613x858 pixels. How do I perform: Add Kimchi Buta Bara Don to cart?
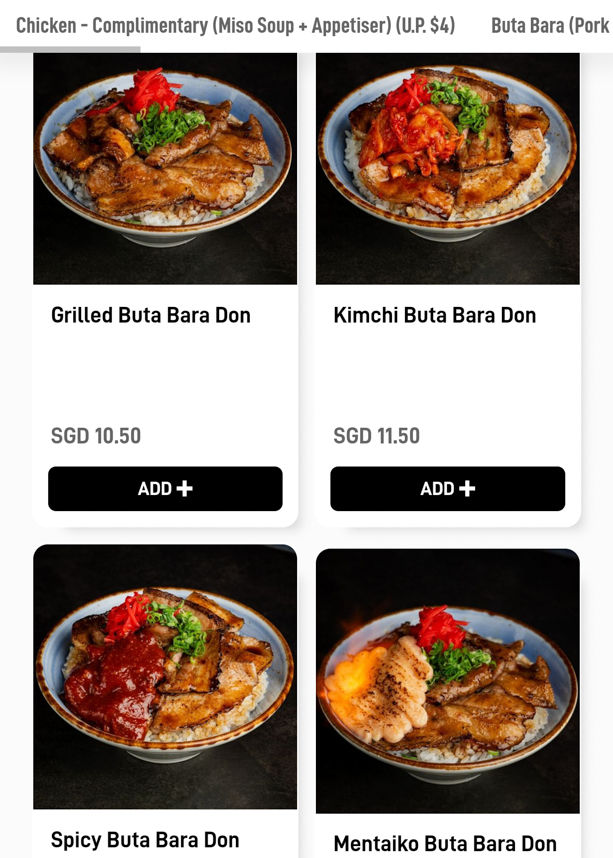(447, 489)
